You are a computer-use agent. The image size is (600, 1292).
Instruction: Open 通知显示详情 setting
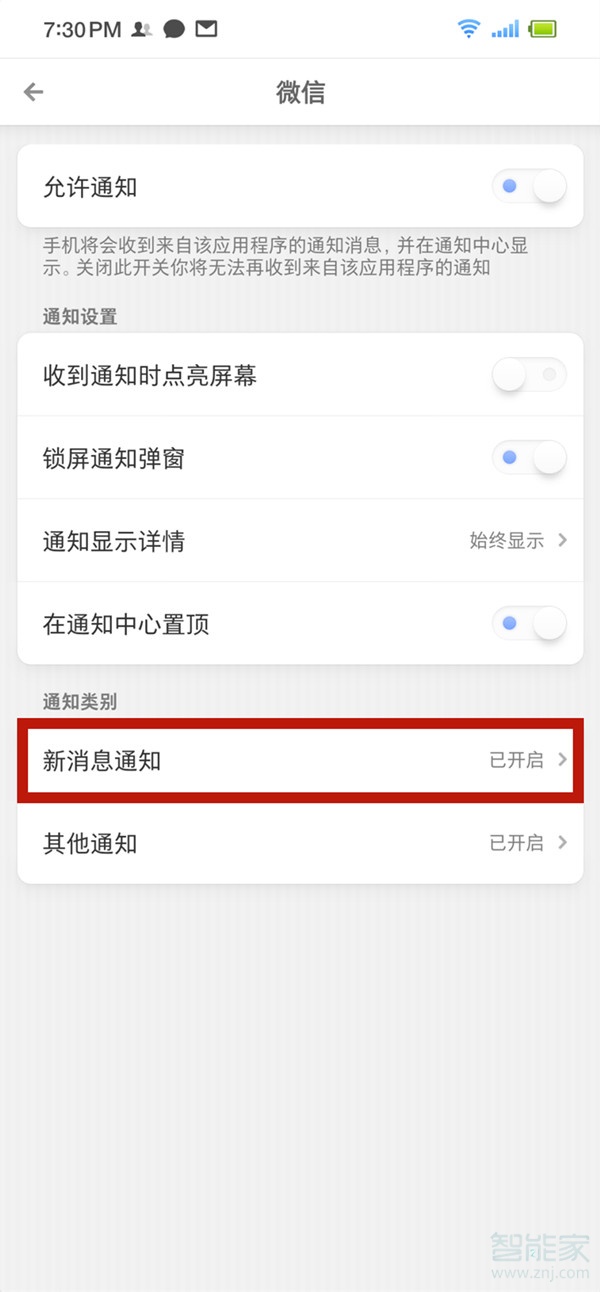300,541
